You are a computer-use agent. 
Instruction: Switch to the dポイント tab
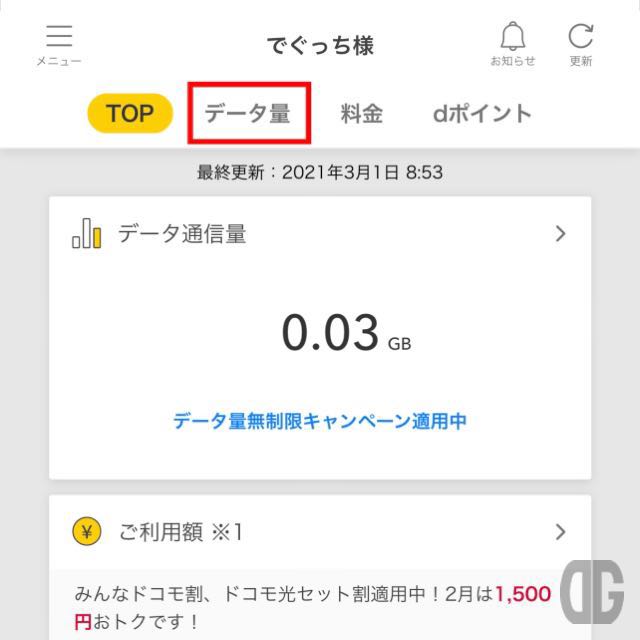coord(482,114)
